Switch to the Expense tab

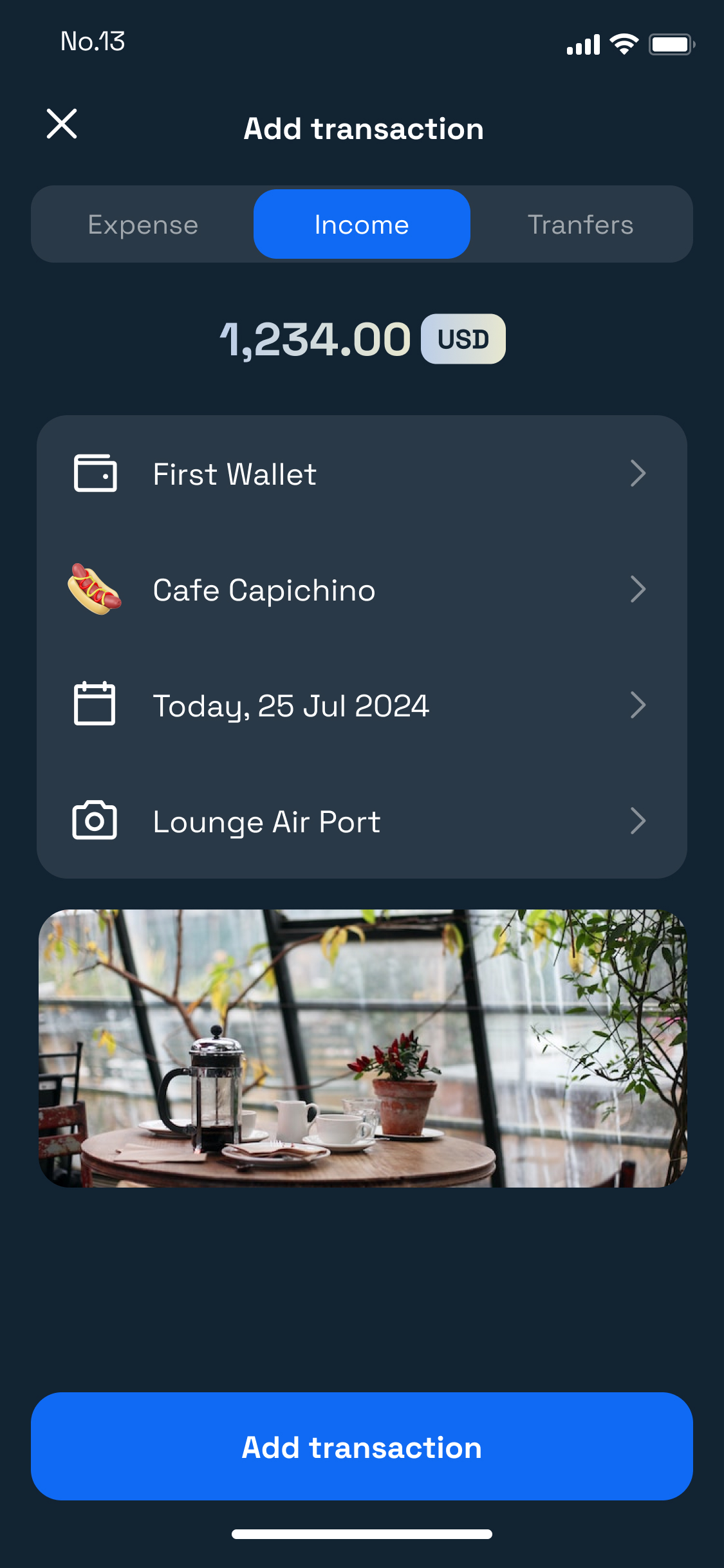143,225
